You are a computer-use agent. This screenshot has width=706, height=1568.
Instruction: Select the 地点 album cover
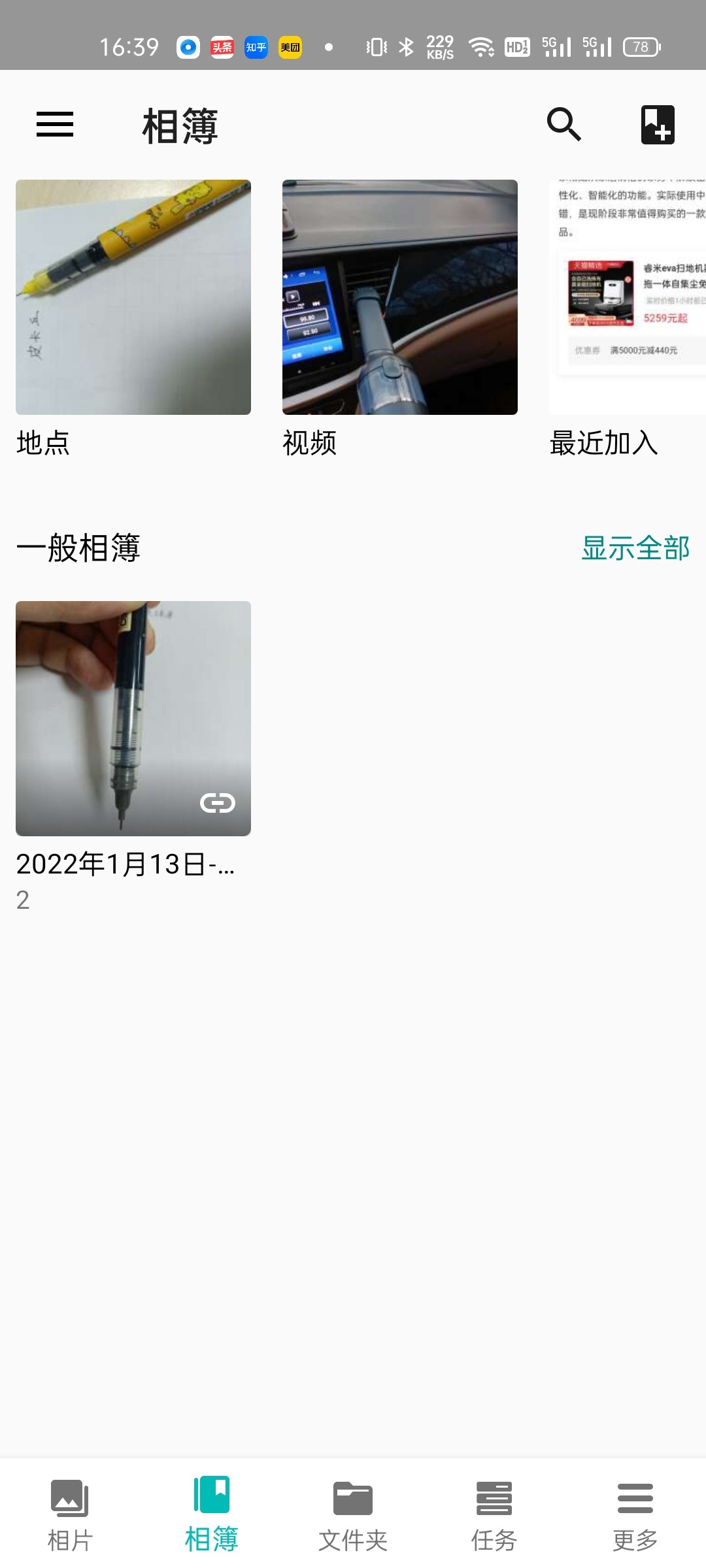point(133,296)
